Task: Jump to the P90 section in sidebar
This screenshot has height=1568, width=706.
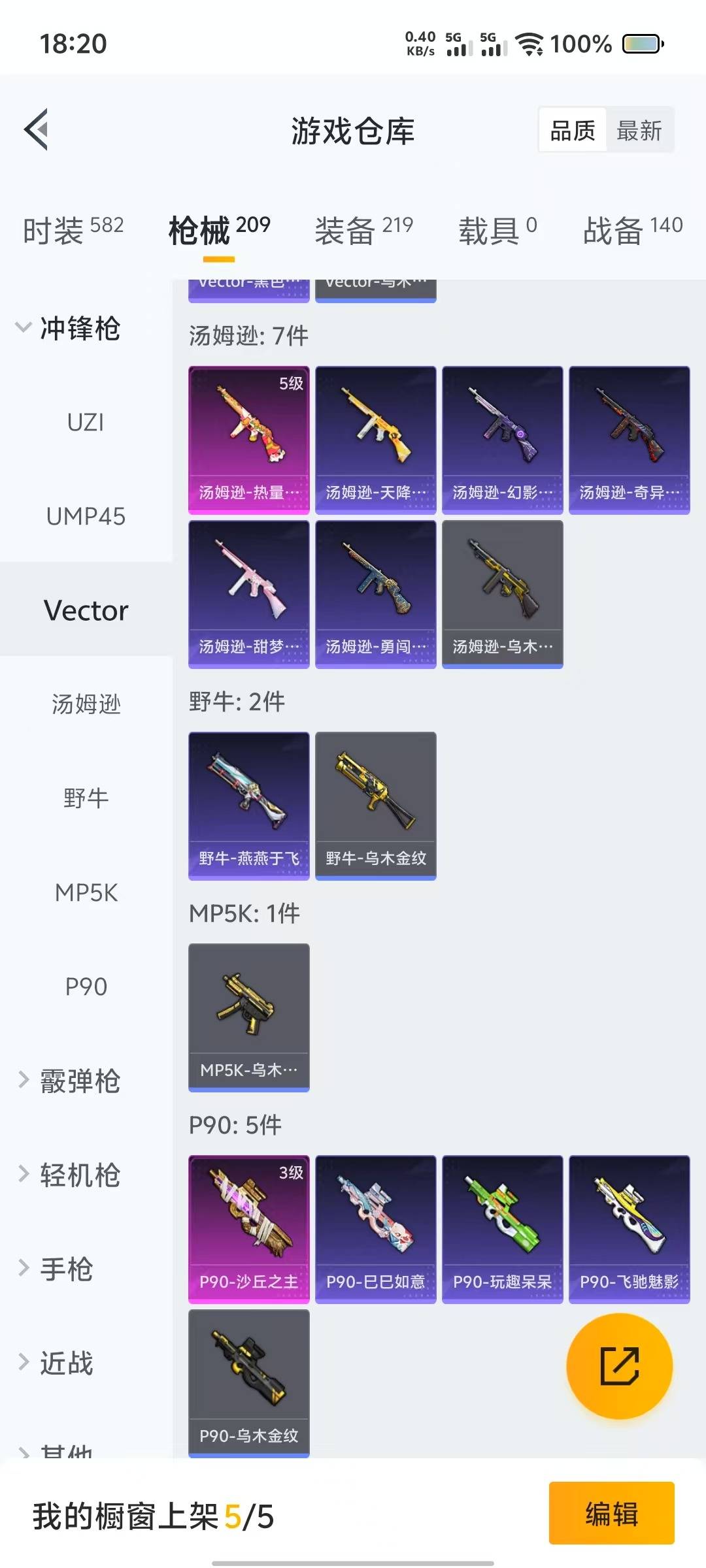Action: tap(86, 987)
